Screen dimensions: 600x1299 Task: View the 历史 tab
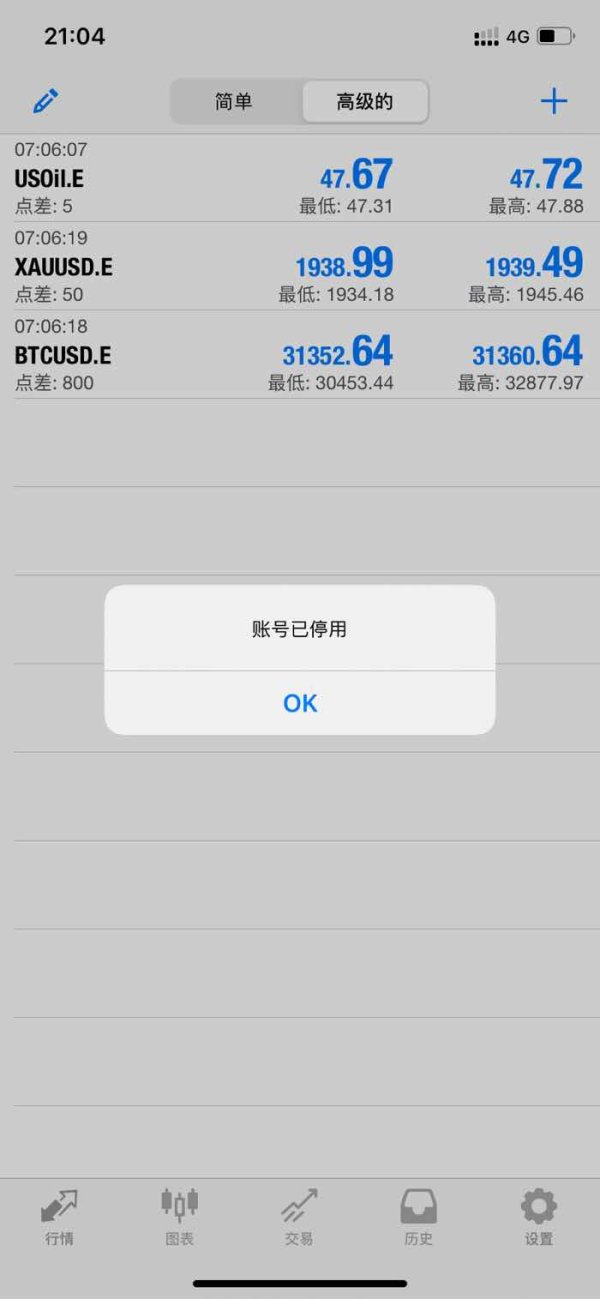coord(418,1217)
